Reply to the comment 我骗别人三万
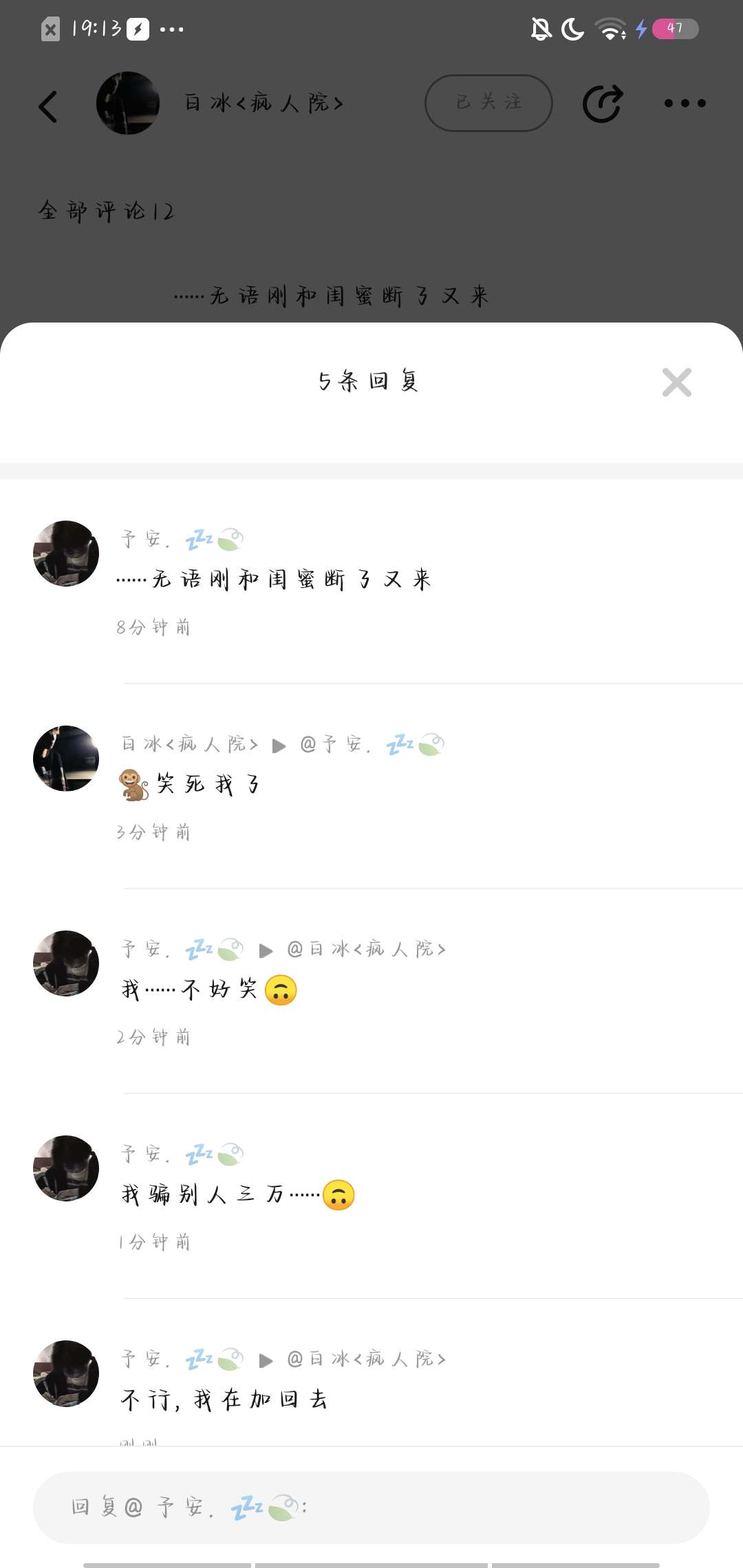Image resolution: width=743 pixels, height=1568 pixels. (220, 1195)
